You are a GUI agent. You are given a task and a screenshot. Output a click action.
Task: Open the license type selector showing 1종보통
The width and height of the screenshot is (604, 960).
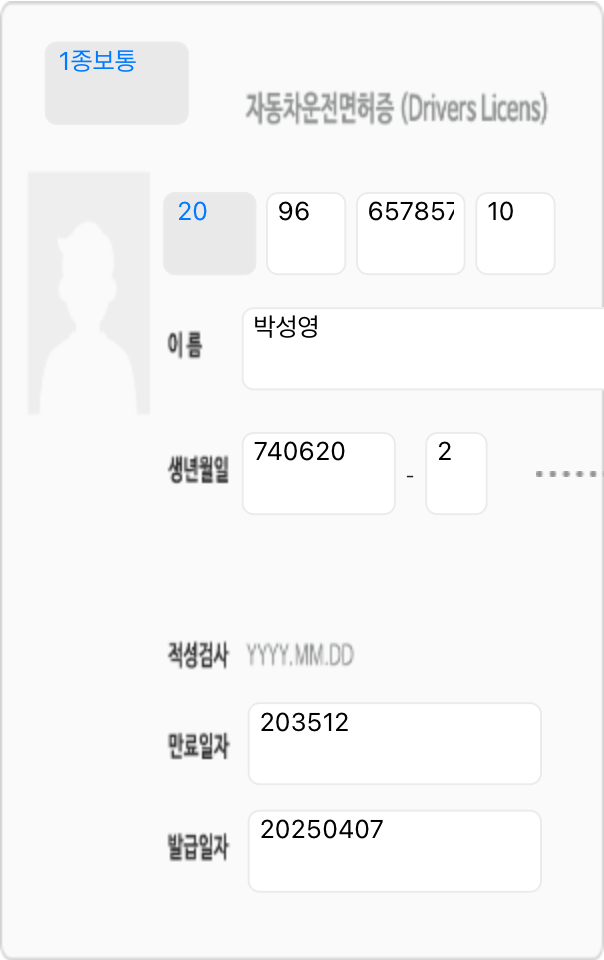[116, 83]
